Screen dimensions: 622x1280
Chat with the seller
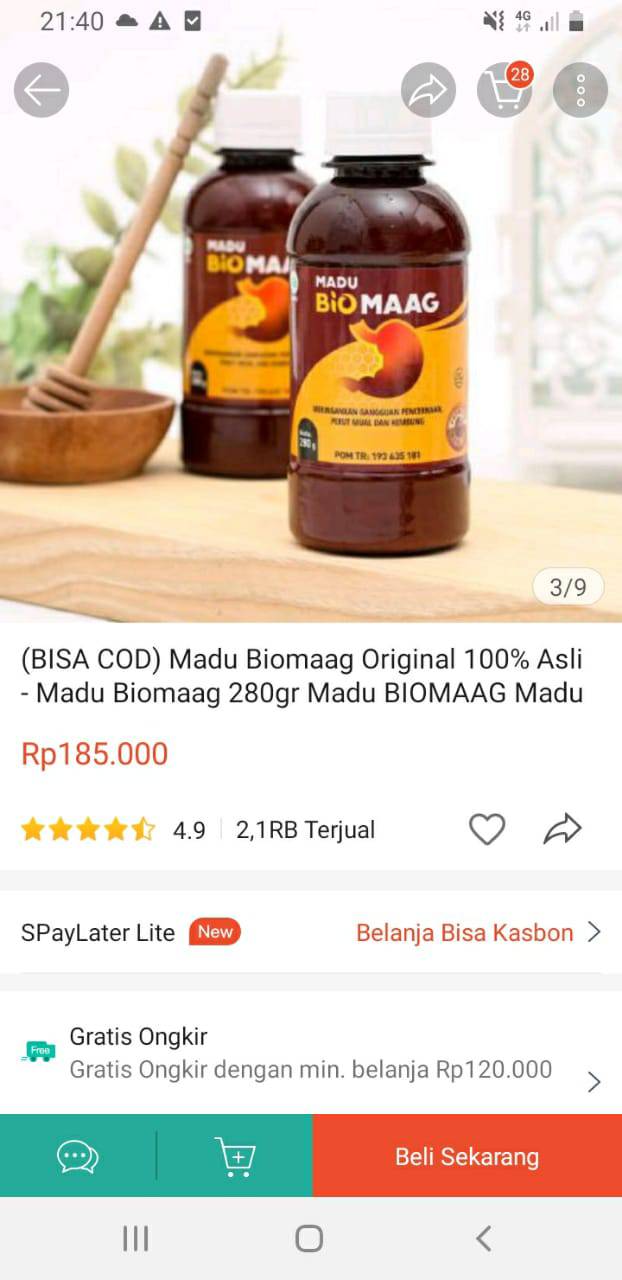78,1156
